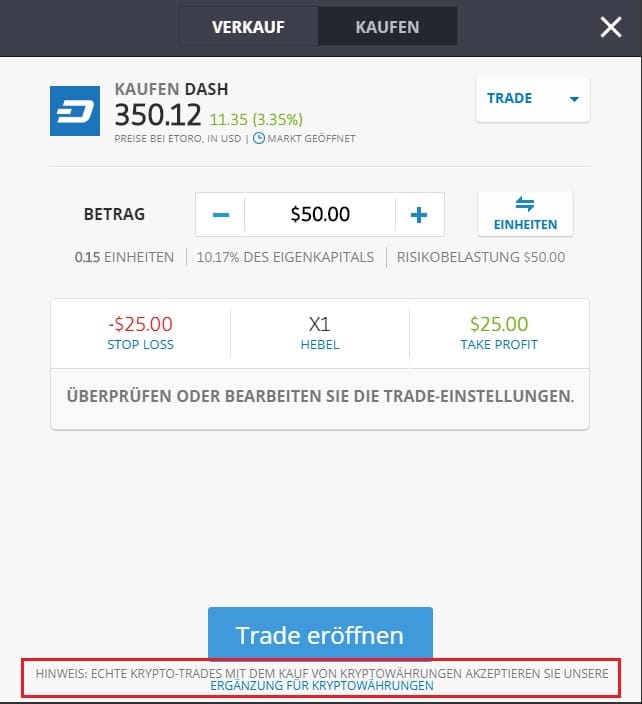The width and height of the screenshot is (642, 704).
Task: Tap Trade eröffnen button
Action: click(x=320, y=635)
